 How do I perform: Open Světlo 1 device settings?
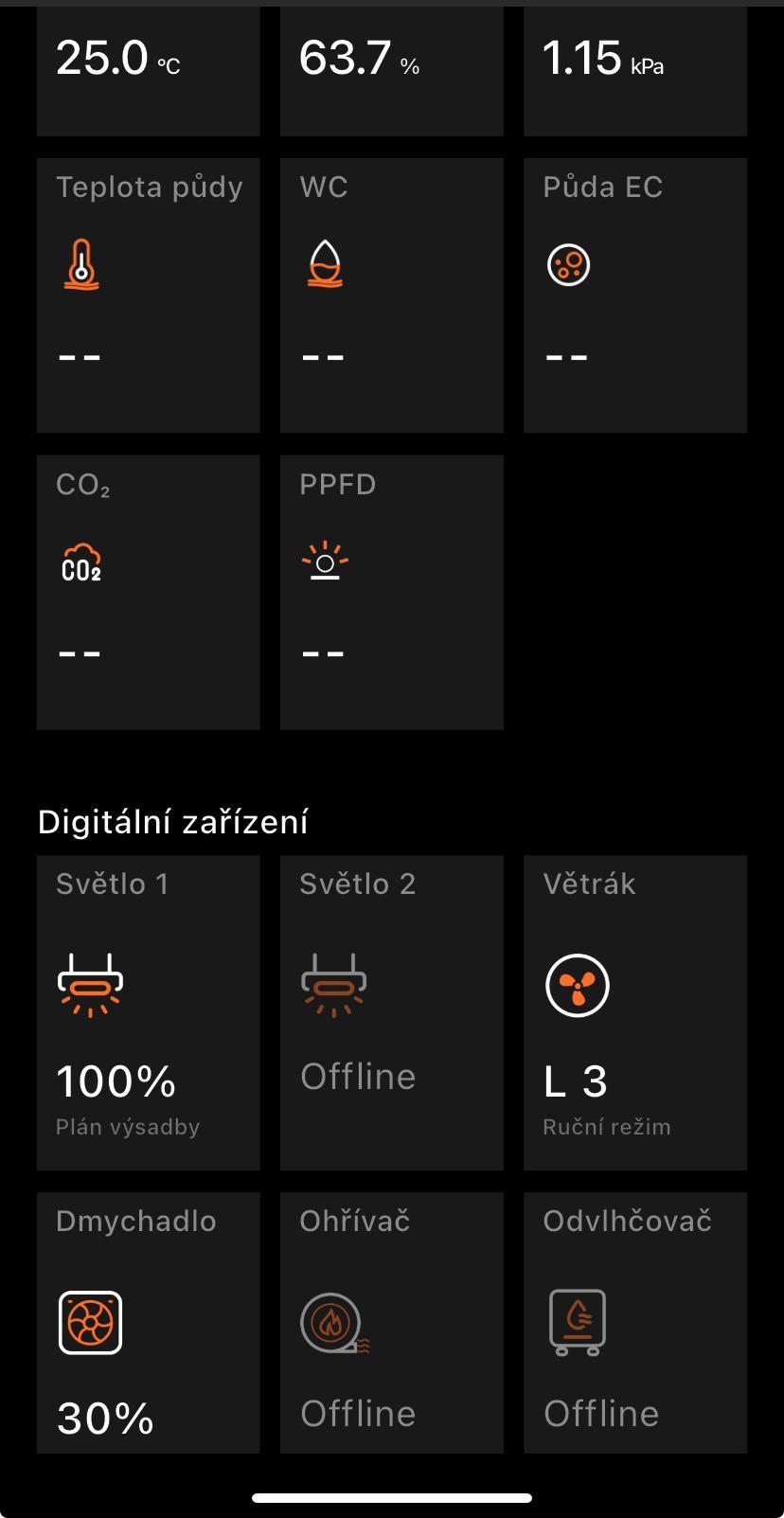[149, 1012]
